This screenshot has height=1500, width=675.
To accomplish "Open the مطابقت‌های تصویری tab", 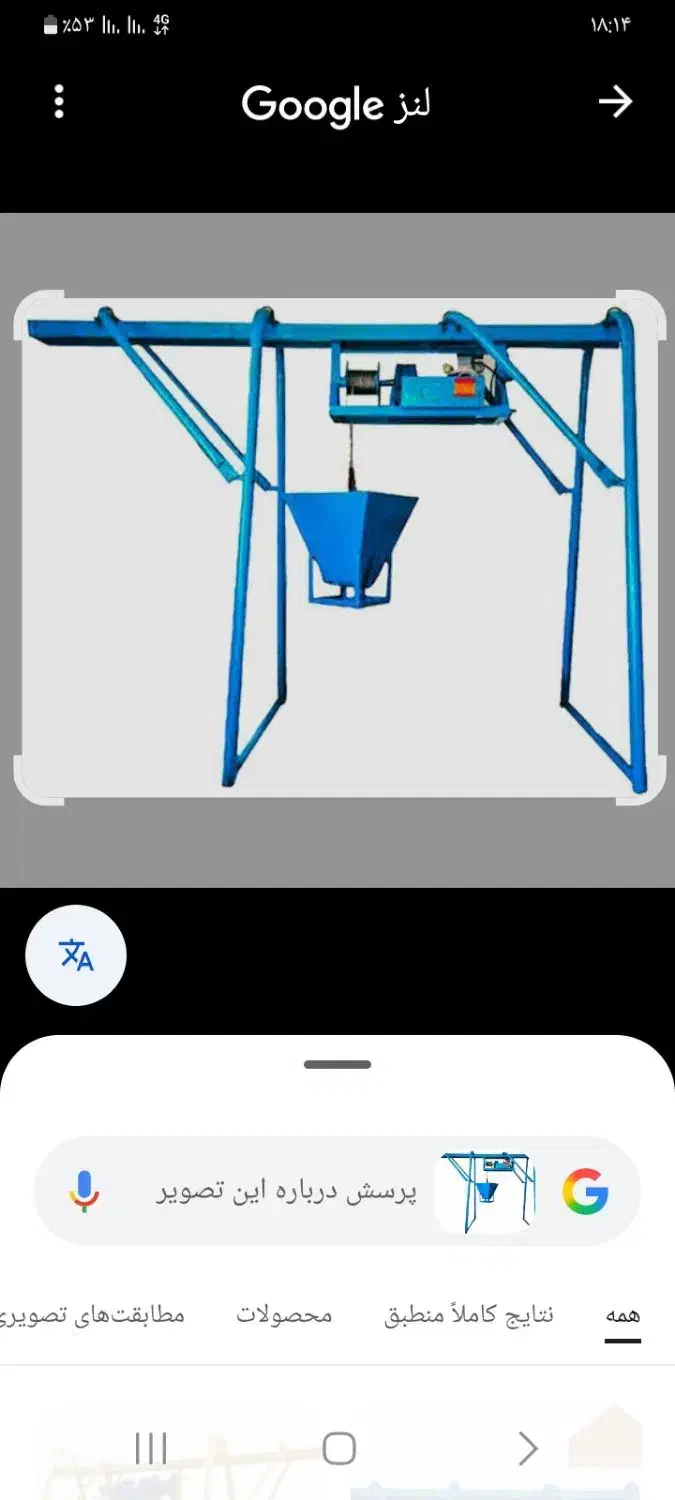I will (x=95, y=1315).
